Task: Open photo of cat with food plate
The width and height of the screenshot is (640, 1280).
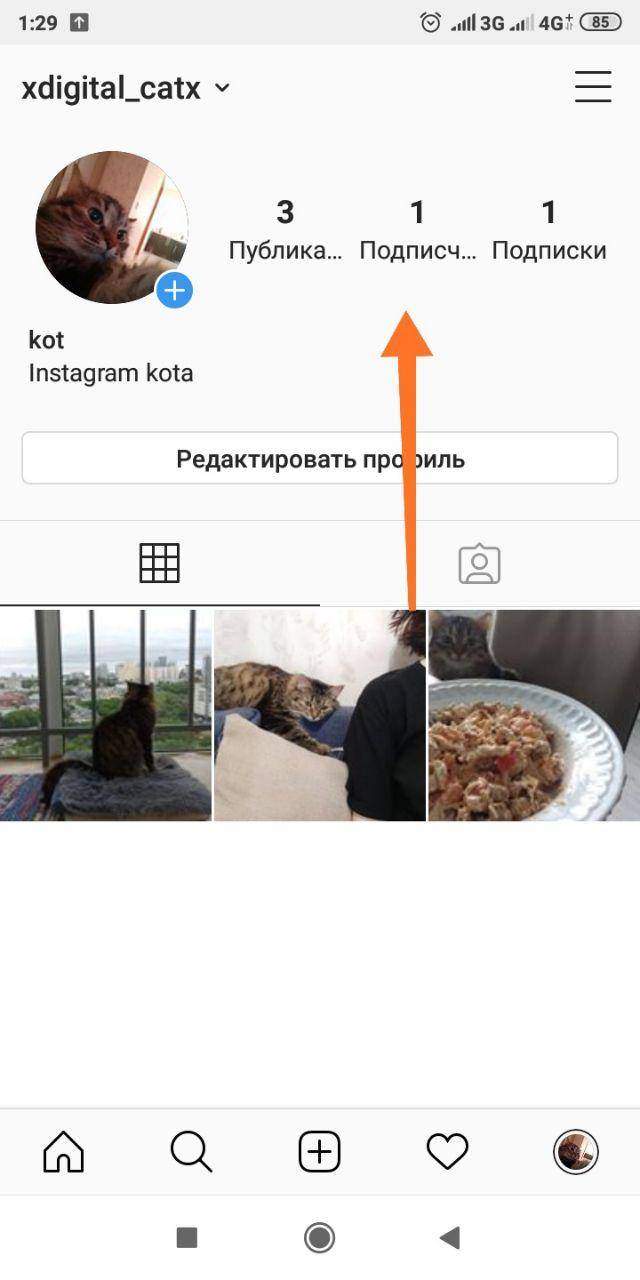Action: click(x=534, y=715)
